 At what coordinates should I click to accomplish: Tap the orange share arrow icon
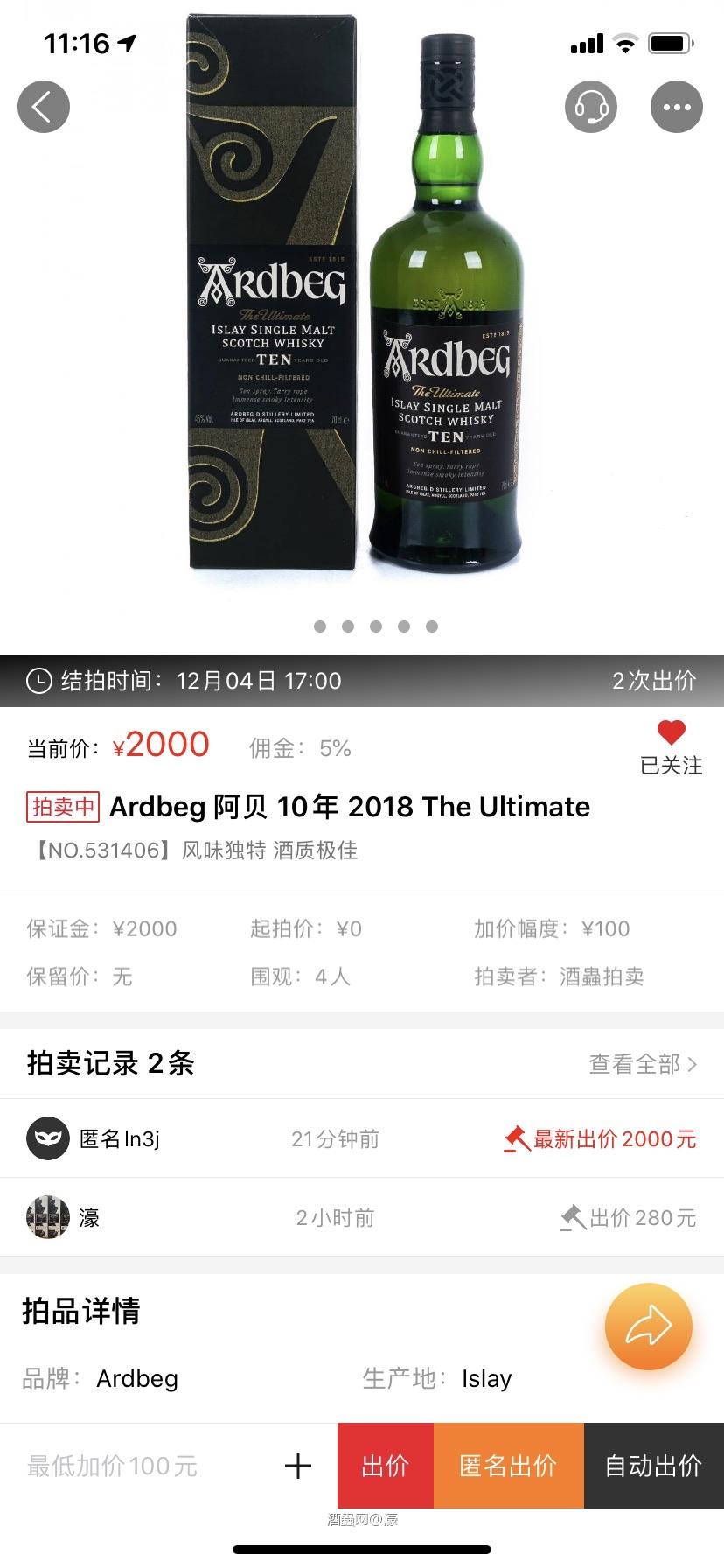[x=647, y=1326]
